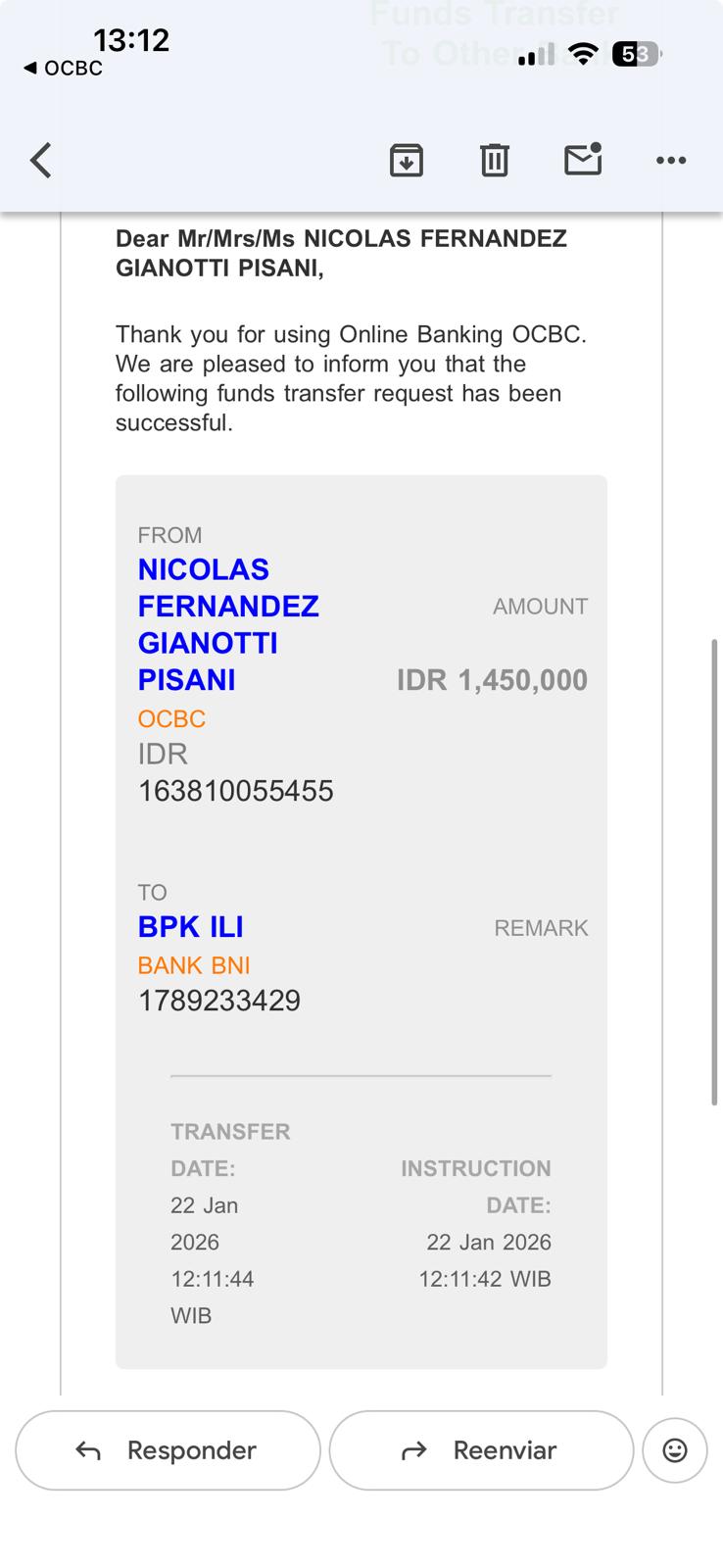
Task: Mark this email as unread
Action: click(x=583, y=160)
